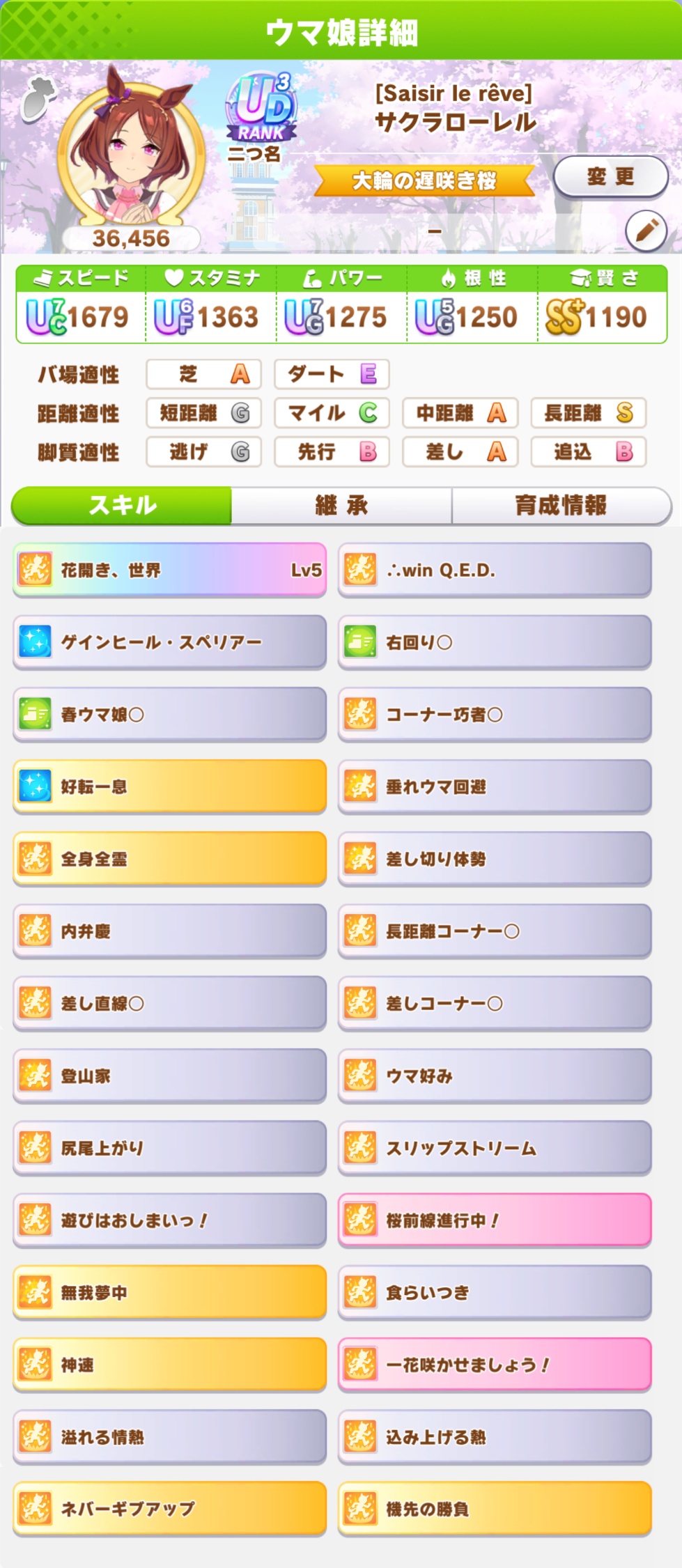
Task: Show details for 機先の勝負
Action: tap(495, 1509)
